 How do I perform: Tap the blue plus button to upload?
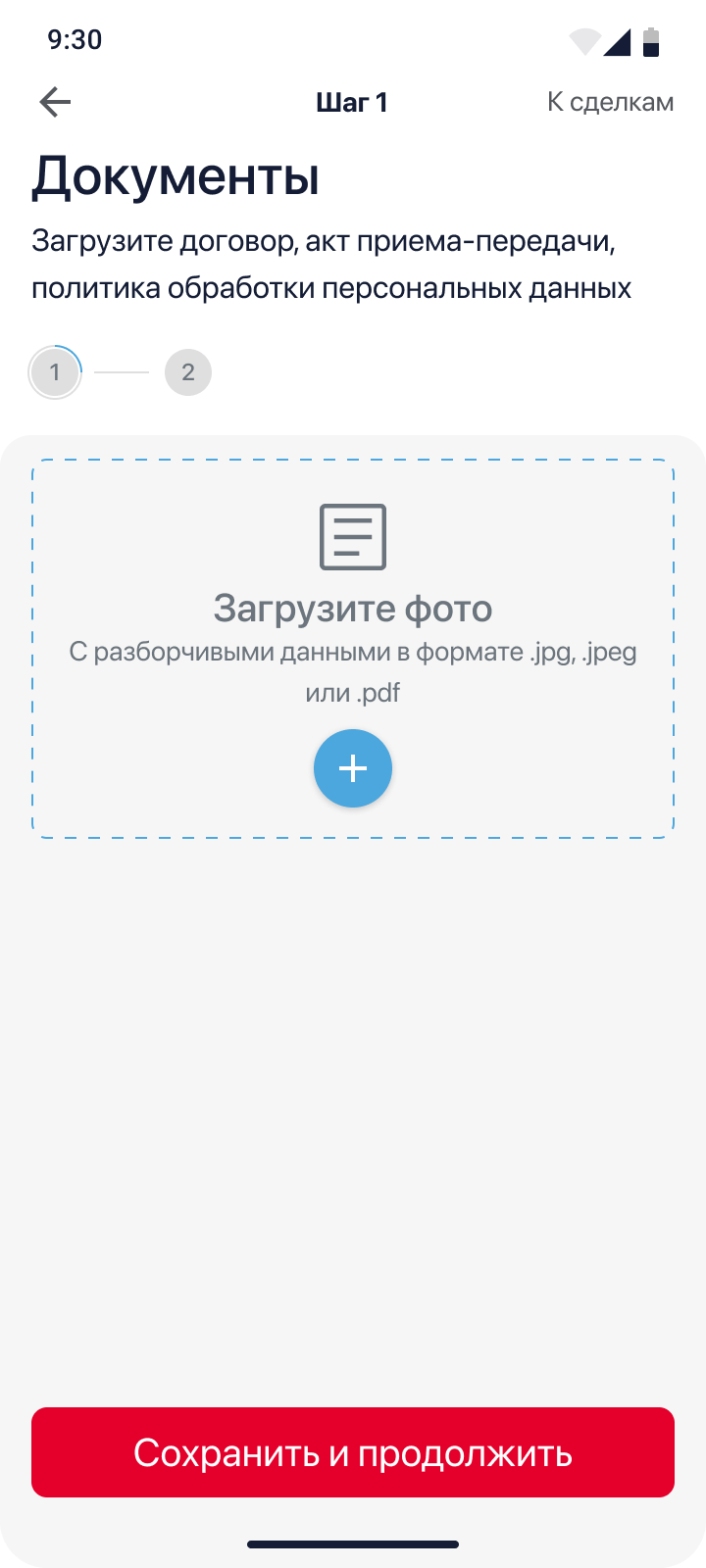(353, 768)
